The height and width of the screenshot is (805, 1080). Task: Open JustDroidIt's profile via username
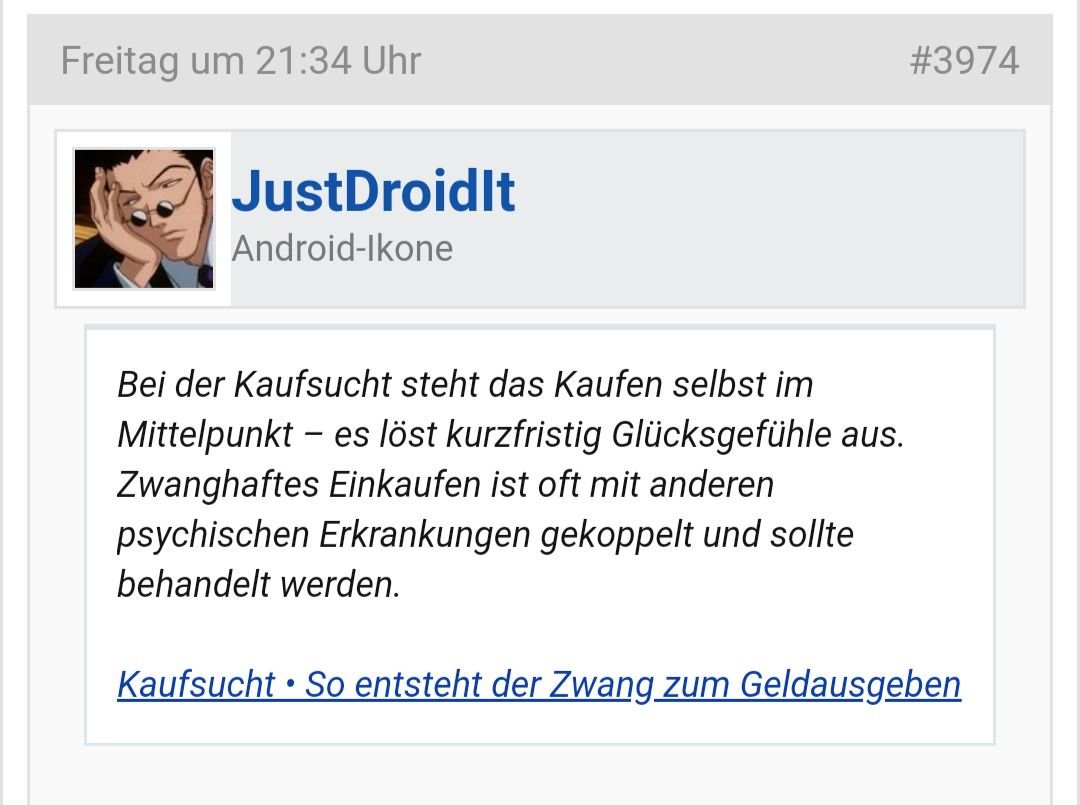pos(373,191)
